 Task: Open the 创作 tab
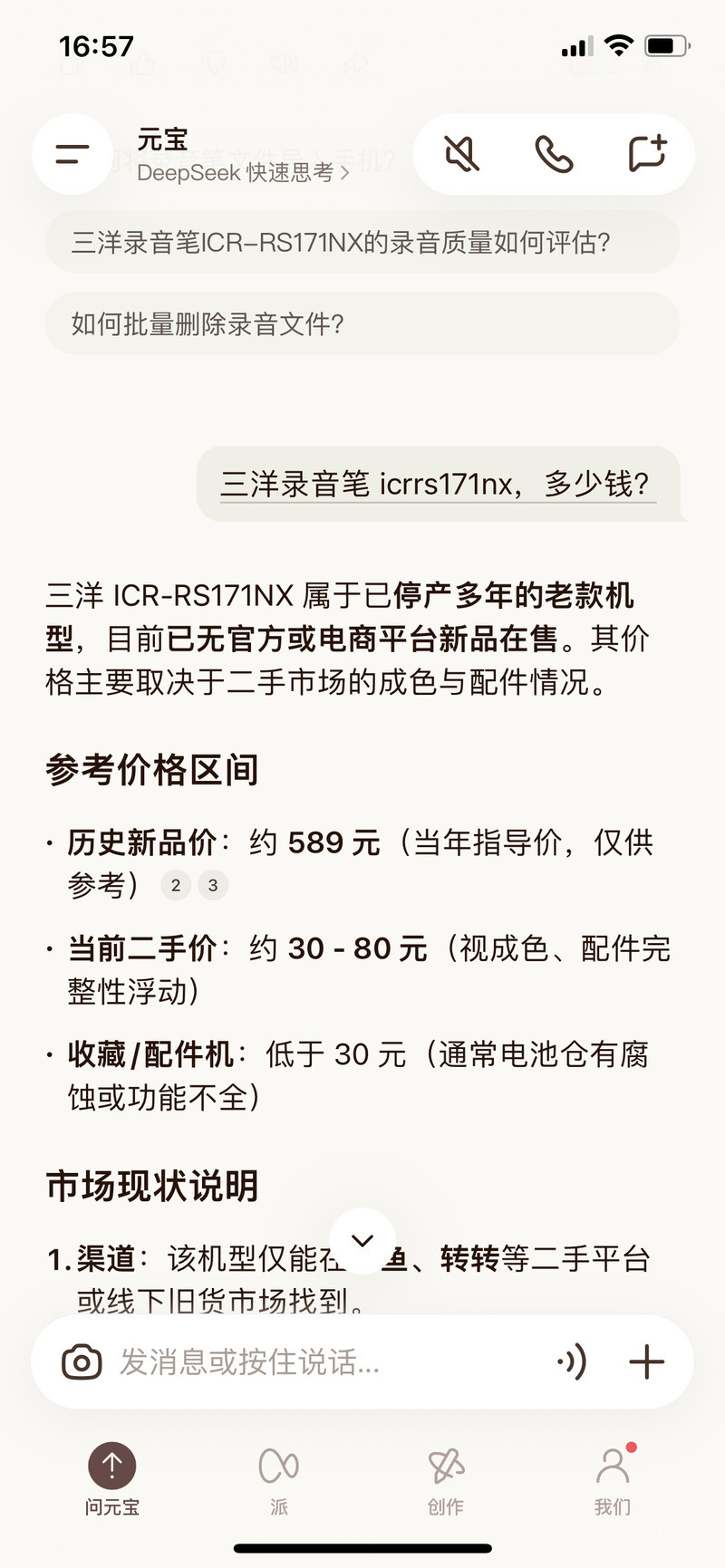tap(446, 1478)
